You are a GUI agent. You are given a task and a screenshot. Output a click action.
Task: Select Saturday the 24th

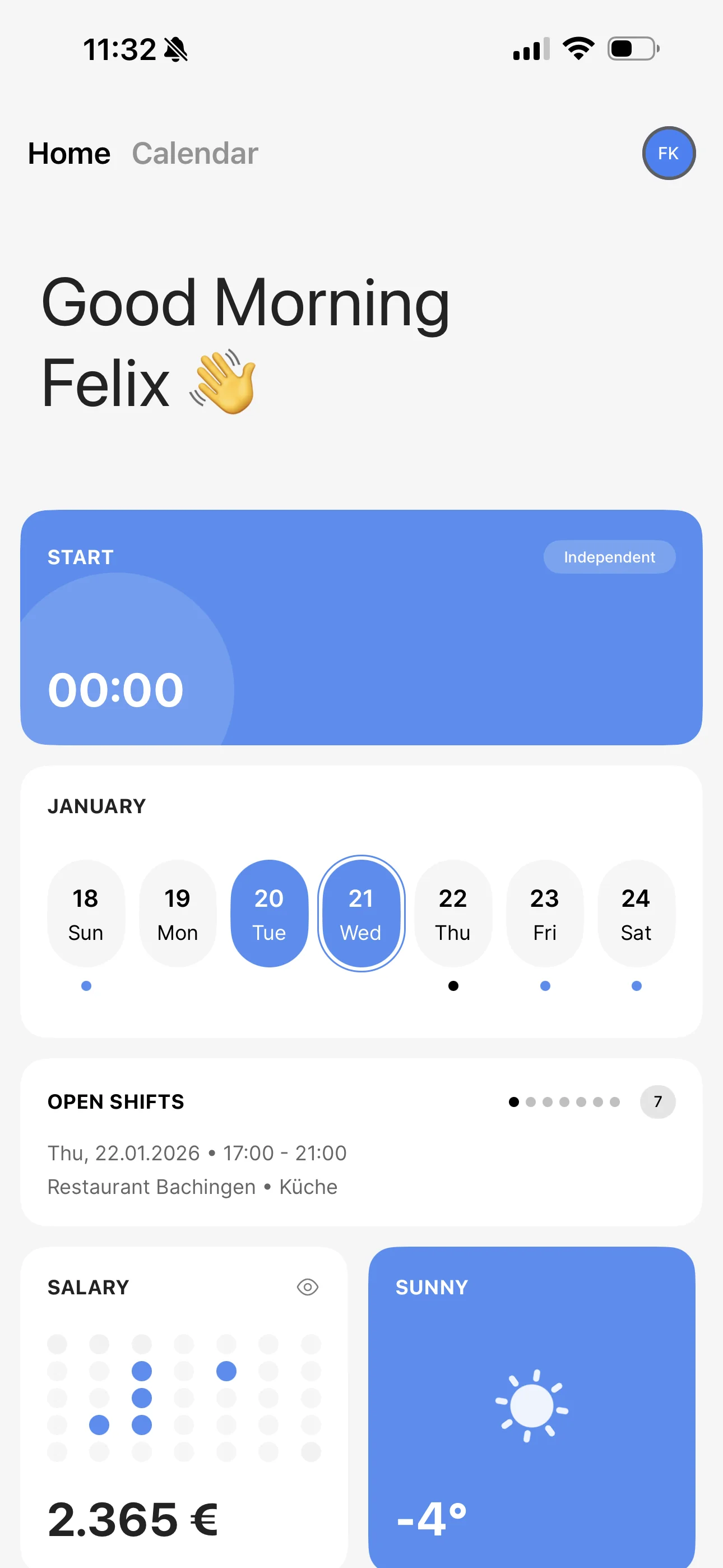point(636,913)
